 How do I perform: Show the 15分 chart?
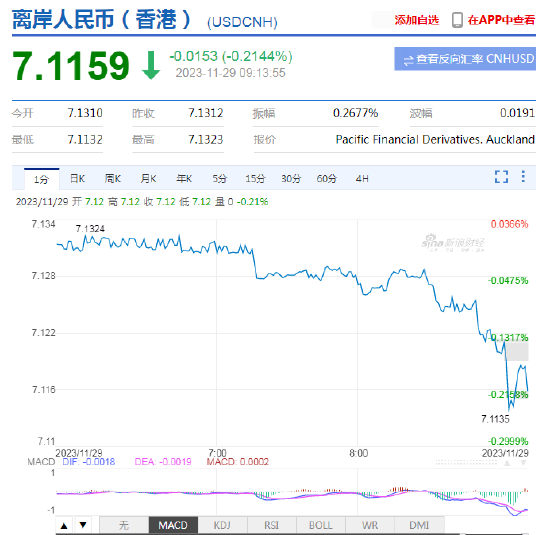coord(255,179)
